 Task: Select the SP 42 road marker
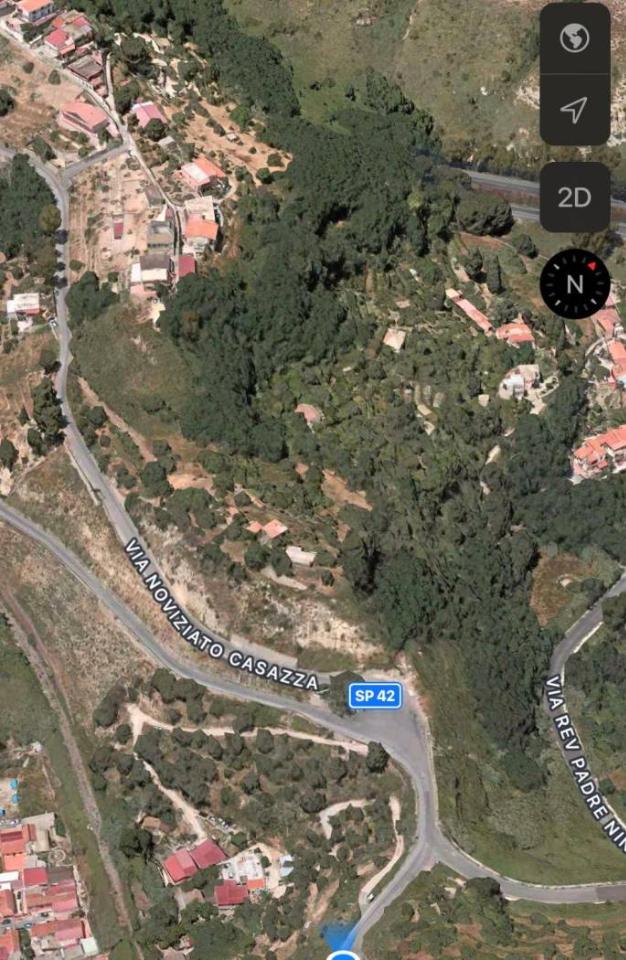[x=375, y=696]
